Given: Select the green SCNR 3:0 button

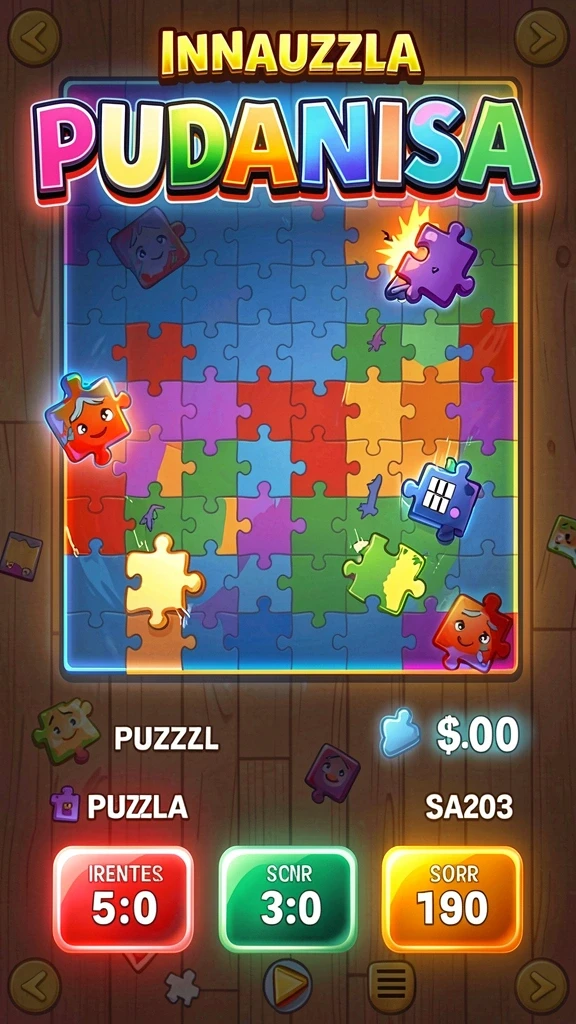Looking at the screenshot, I should [x=288, y=899].
